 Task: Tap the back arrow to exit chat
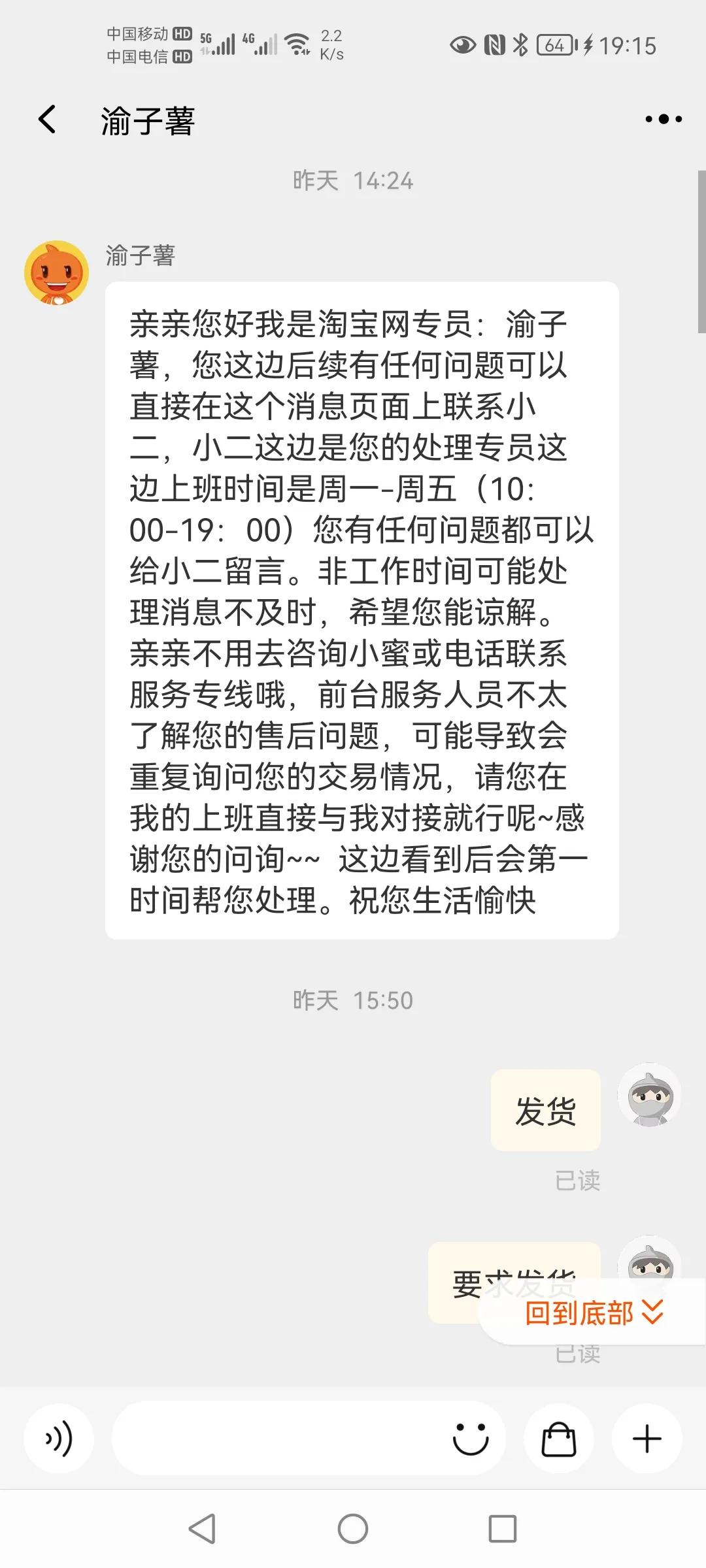point(46,120)
